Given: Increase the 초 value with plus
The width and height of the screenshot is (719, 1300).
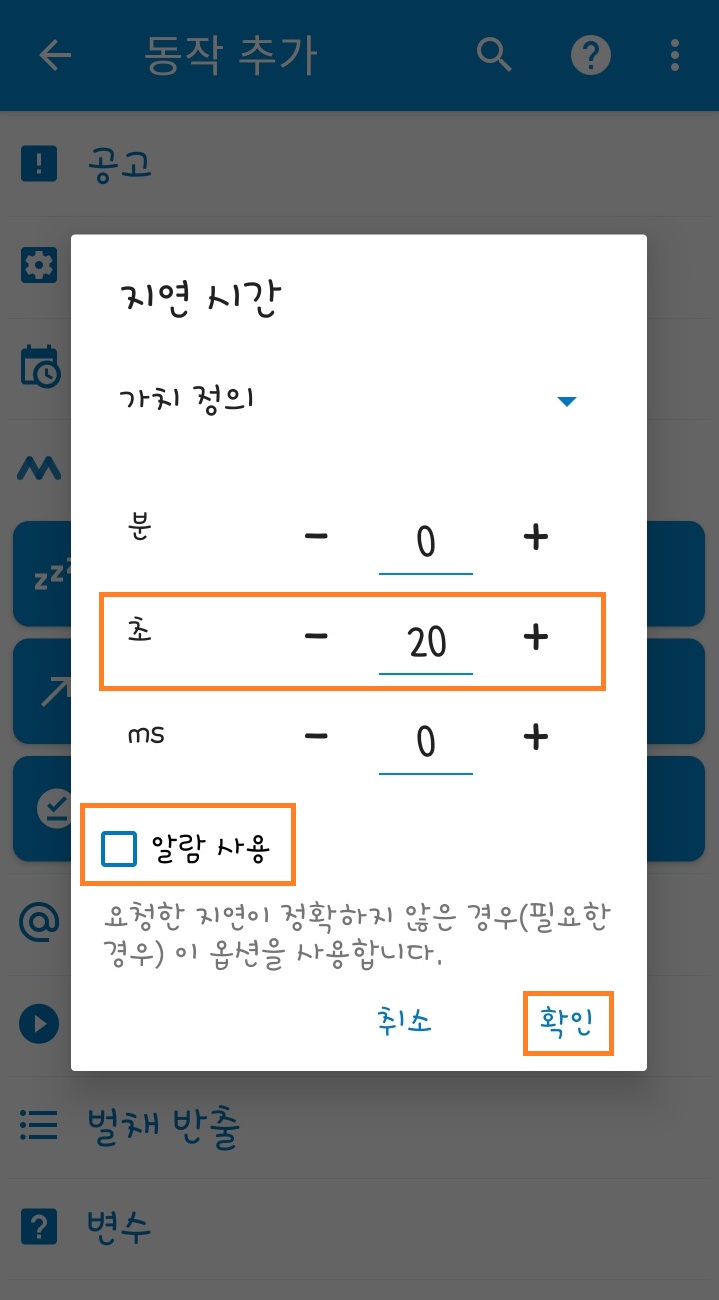Looking at the screenshot, I should point(536,637).
